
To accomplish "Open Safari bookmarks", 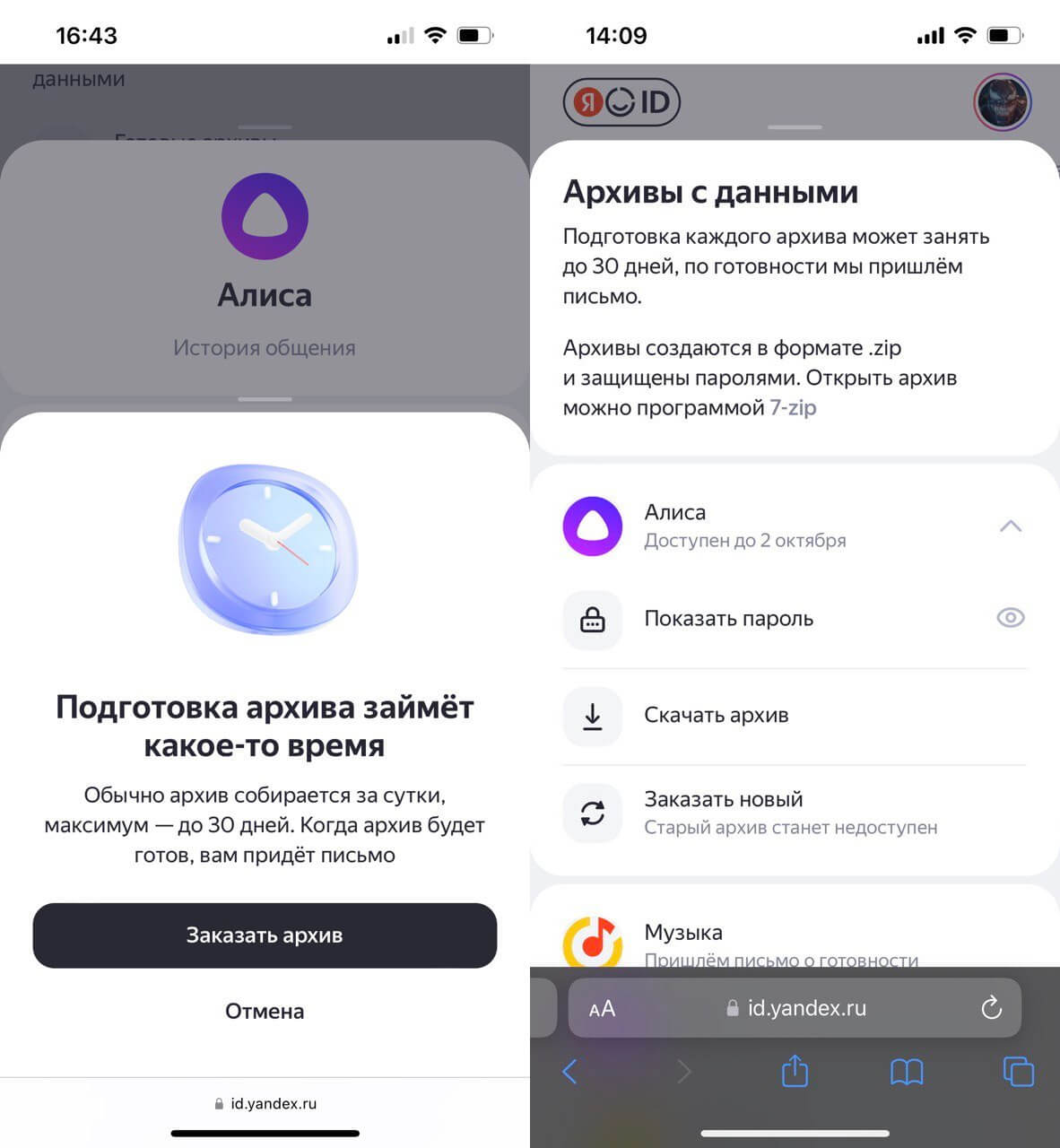I will (906, 1072).
